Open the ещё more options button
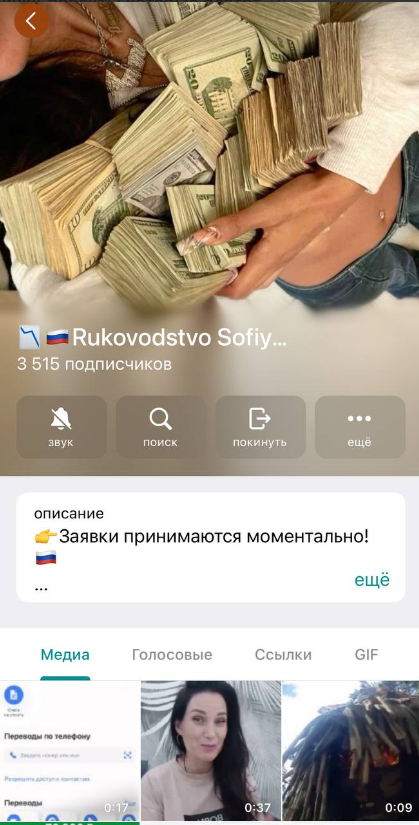Image resolution: width=419 pixels, height=825 pixels. pyautogui.click(x=360, y=427)
